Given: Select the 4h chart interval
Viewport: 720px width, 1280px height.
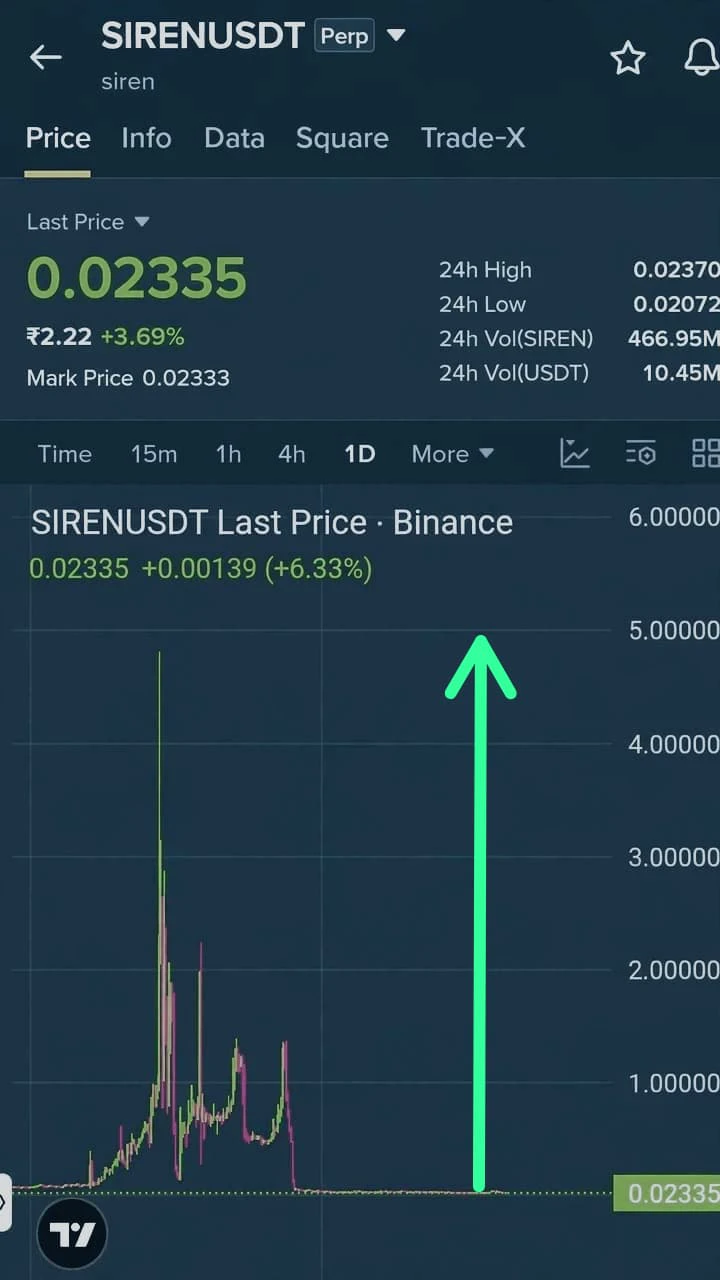Looking at the screenshot, I should (291, 454).
